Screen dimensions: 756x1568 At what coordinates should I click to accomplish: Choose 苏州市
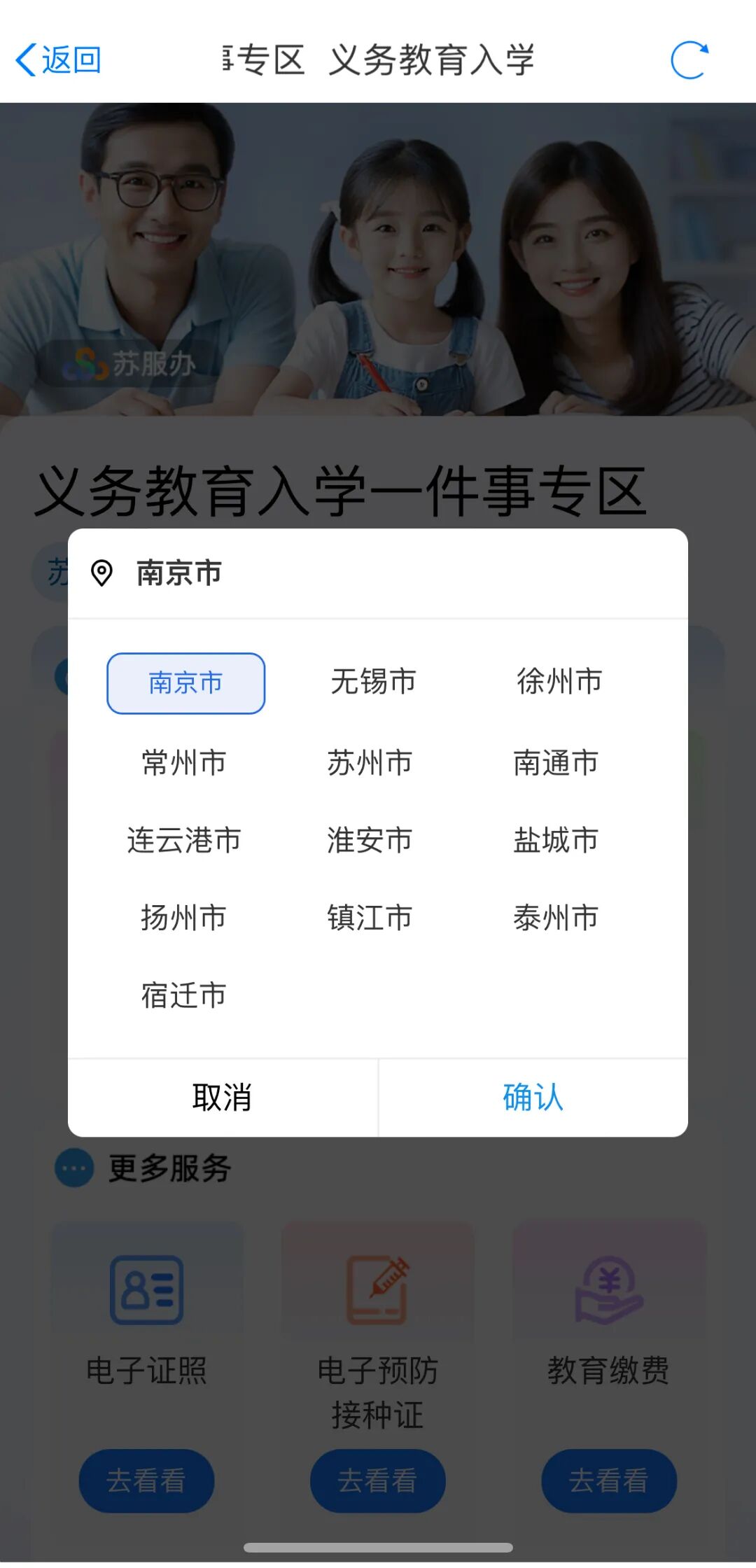370,763
